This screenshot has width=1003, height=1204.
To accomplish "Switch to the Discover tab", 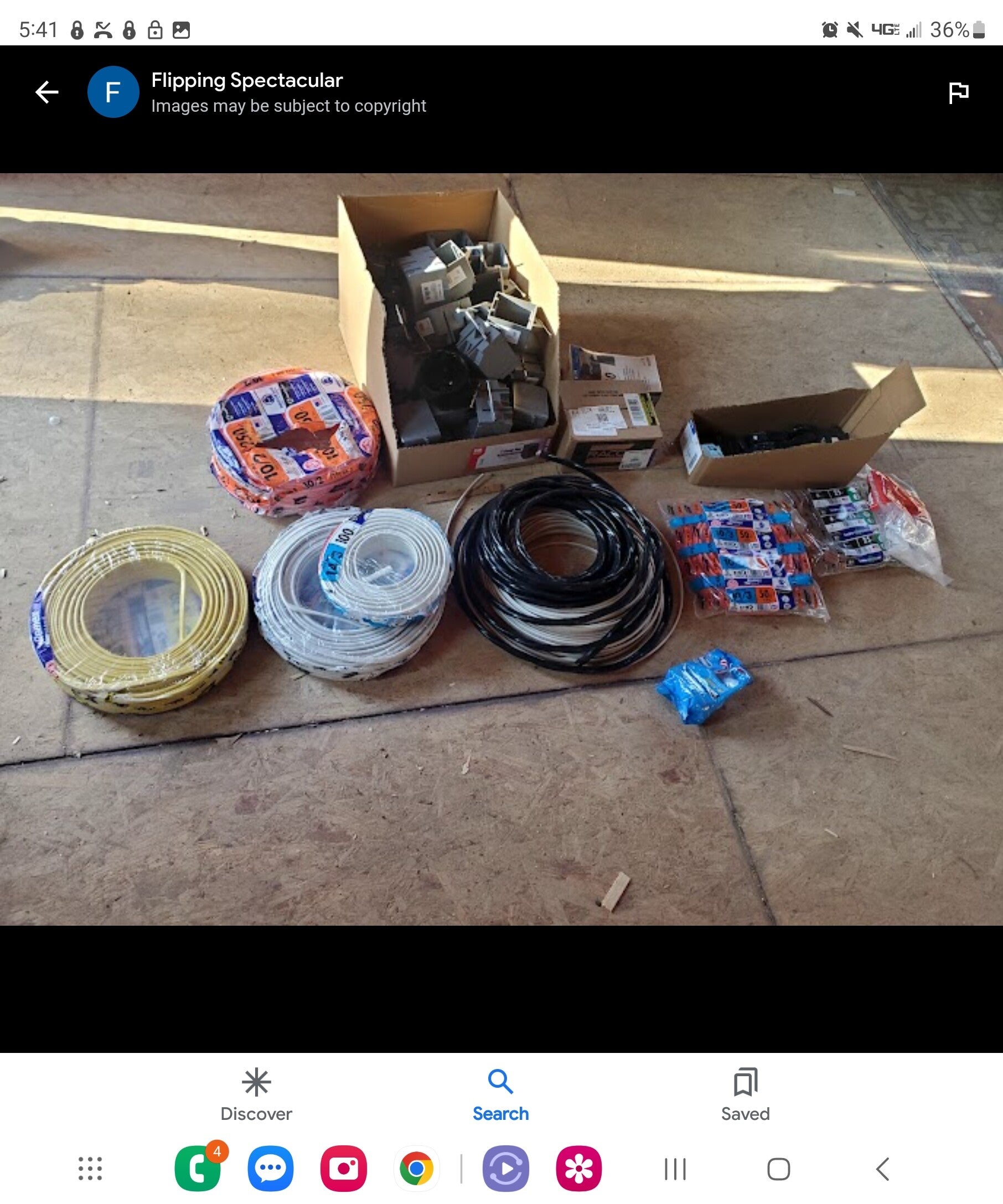I will [x=256, y=1094].
